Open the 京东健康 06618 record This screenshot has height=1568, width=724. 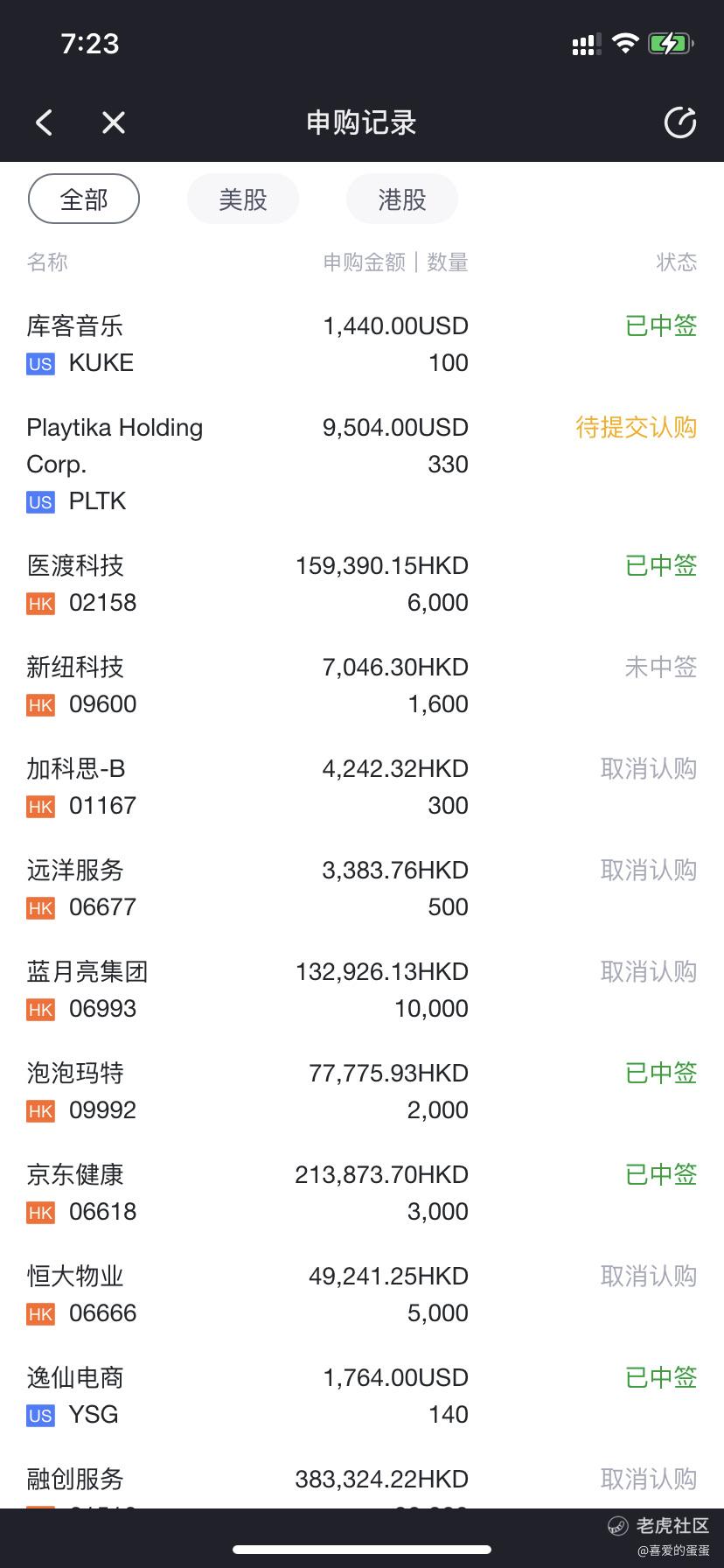(x=362, y=1193)
